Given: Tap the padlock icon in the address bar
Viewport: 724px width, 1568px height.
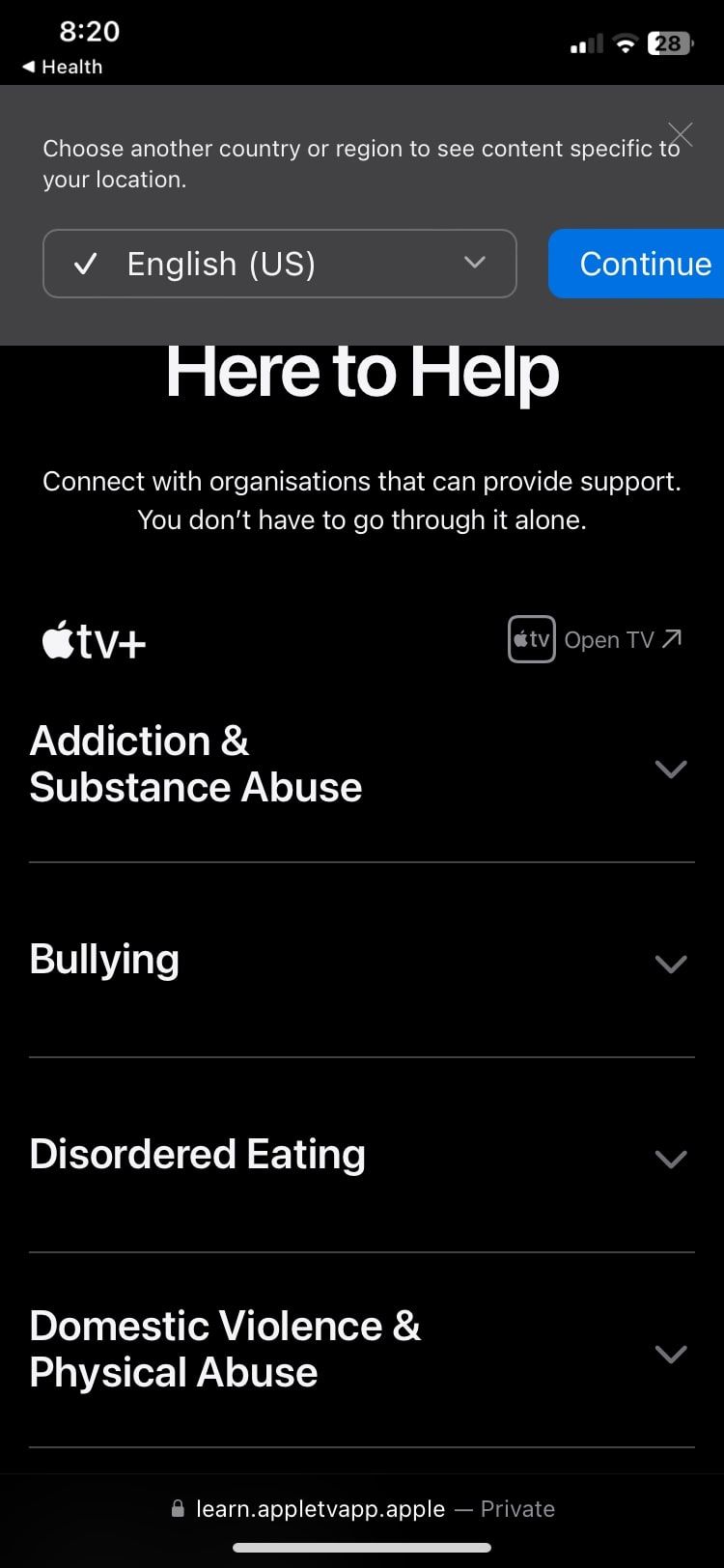Looking at the screenshot, I should [180, 1508].
